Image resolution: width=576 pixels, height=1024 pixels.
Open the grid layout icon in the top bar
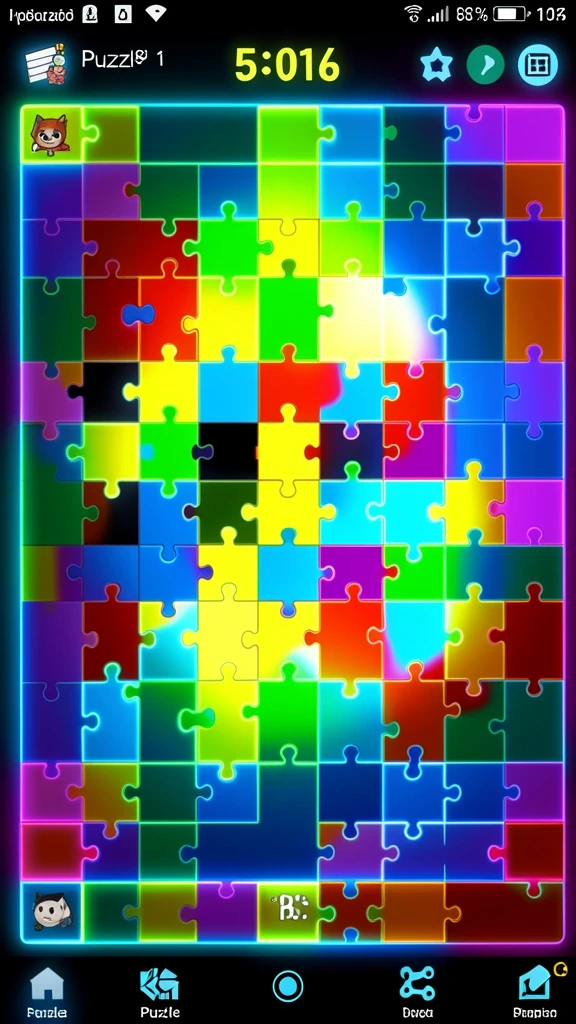(x=538, y=65)
